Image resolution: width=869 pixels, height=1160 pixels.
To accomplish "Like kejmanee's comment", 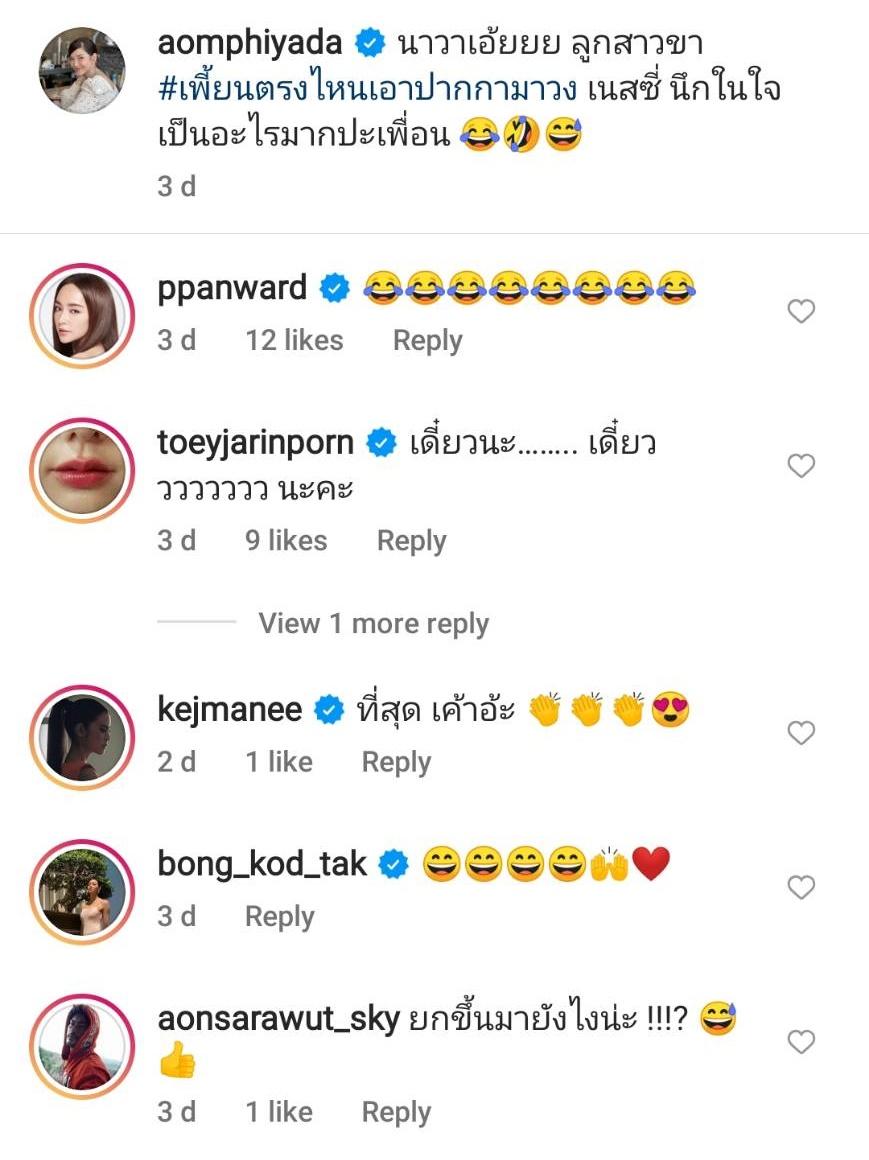I will tap(801, 733).
